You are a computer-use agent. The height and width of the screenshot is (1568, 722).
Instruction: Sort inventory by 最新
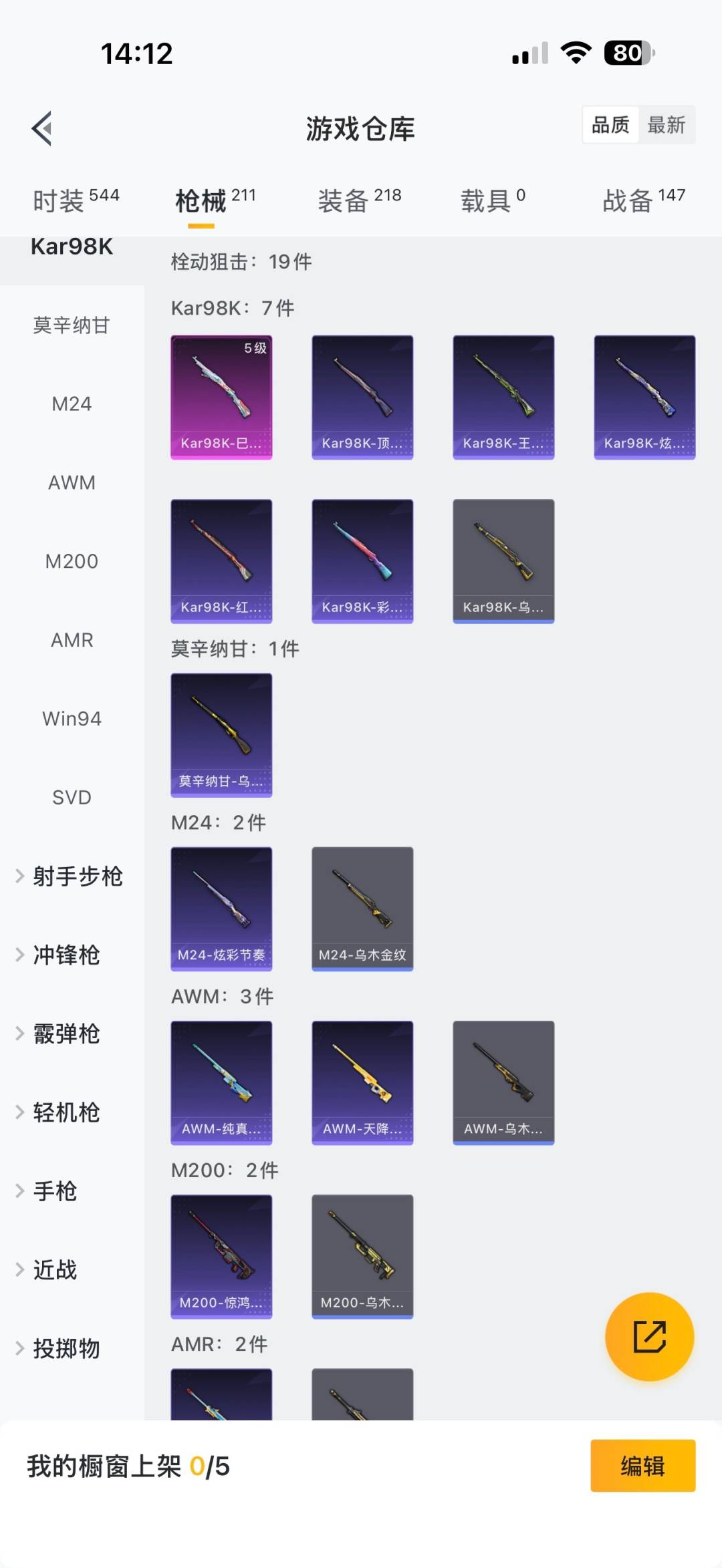tap(666, 125)
